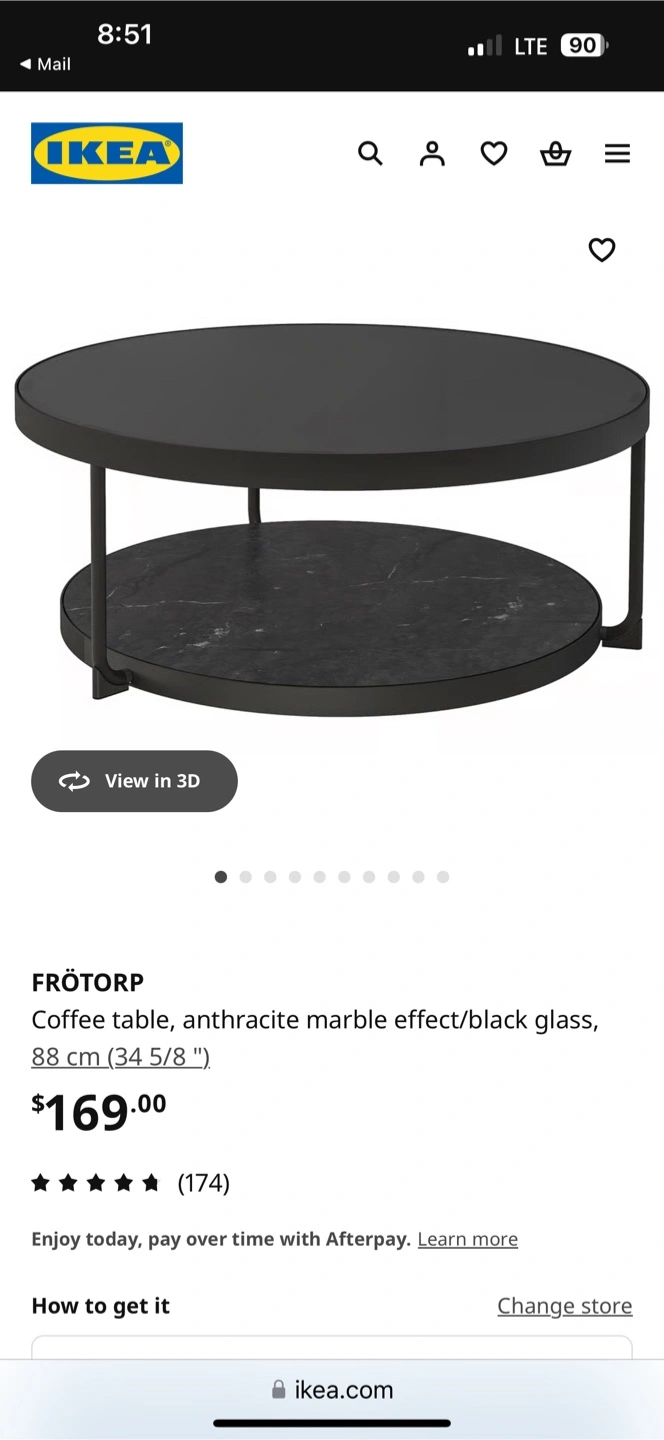The image size is (664, 1440).
Task: Save FRÖTORP table to favourites
Action: coord(601,250)
